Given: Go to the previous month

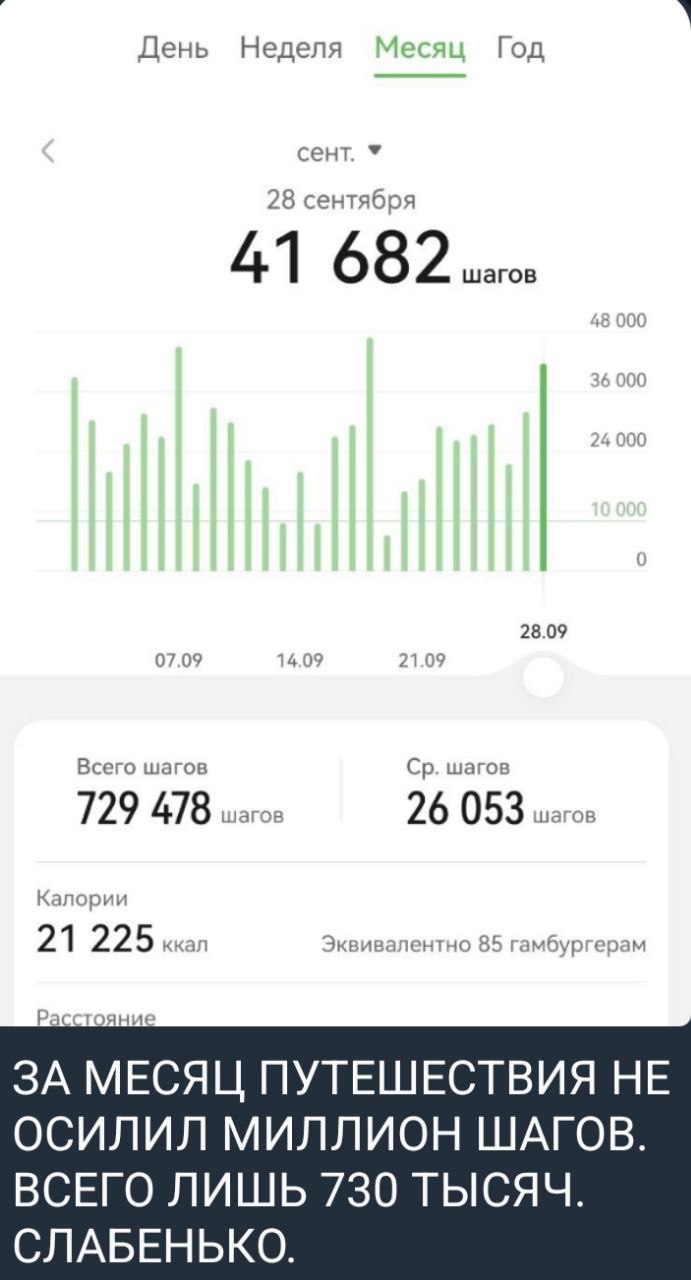Looking at the screenshot, I should (47, 153).
